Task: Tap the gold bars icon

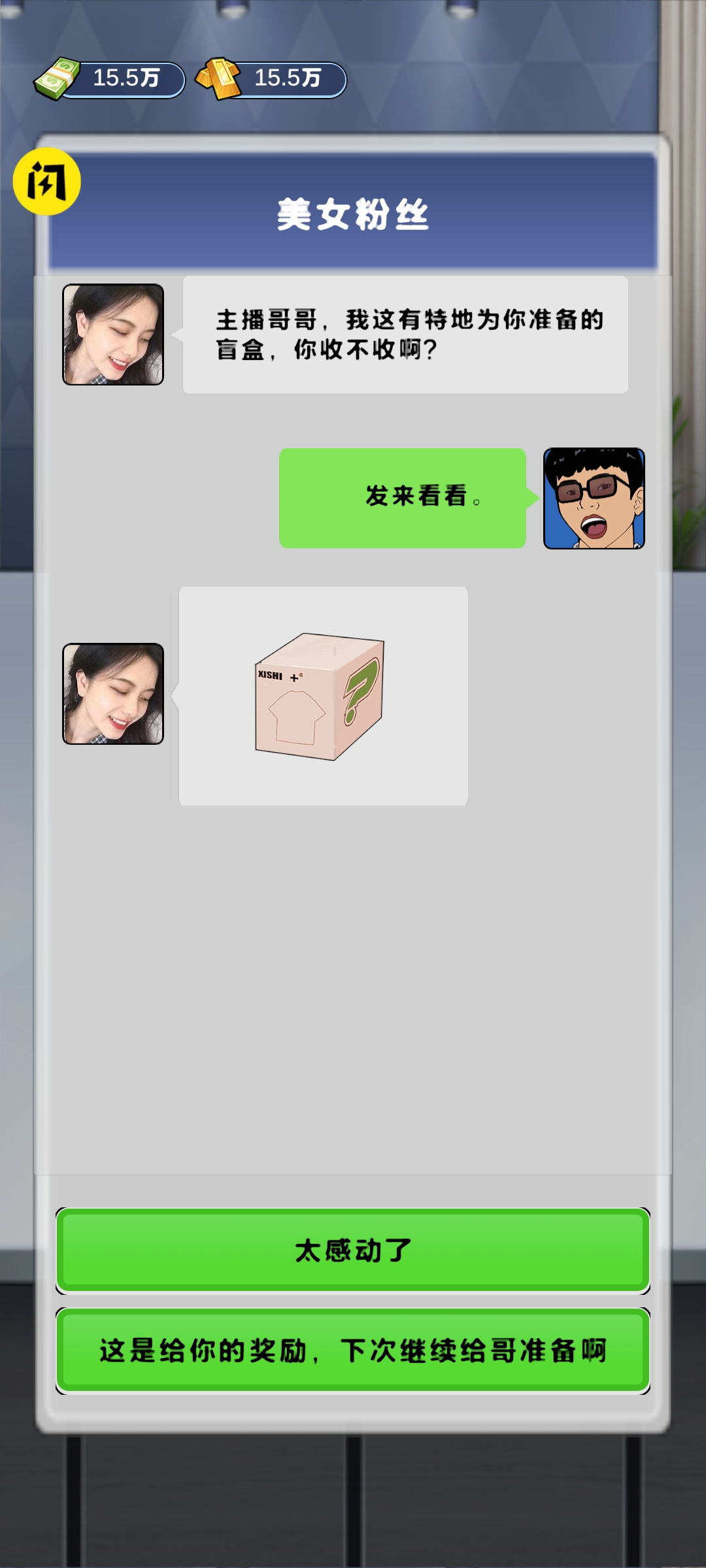Action: coord(219,78)
